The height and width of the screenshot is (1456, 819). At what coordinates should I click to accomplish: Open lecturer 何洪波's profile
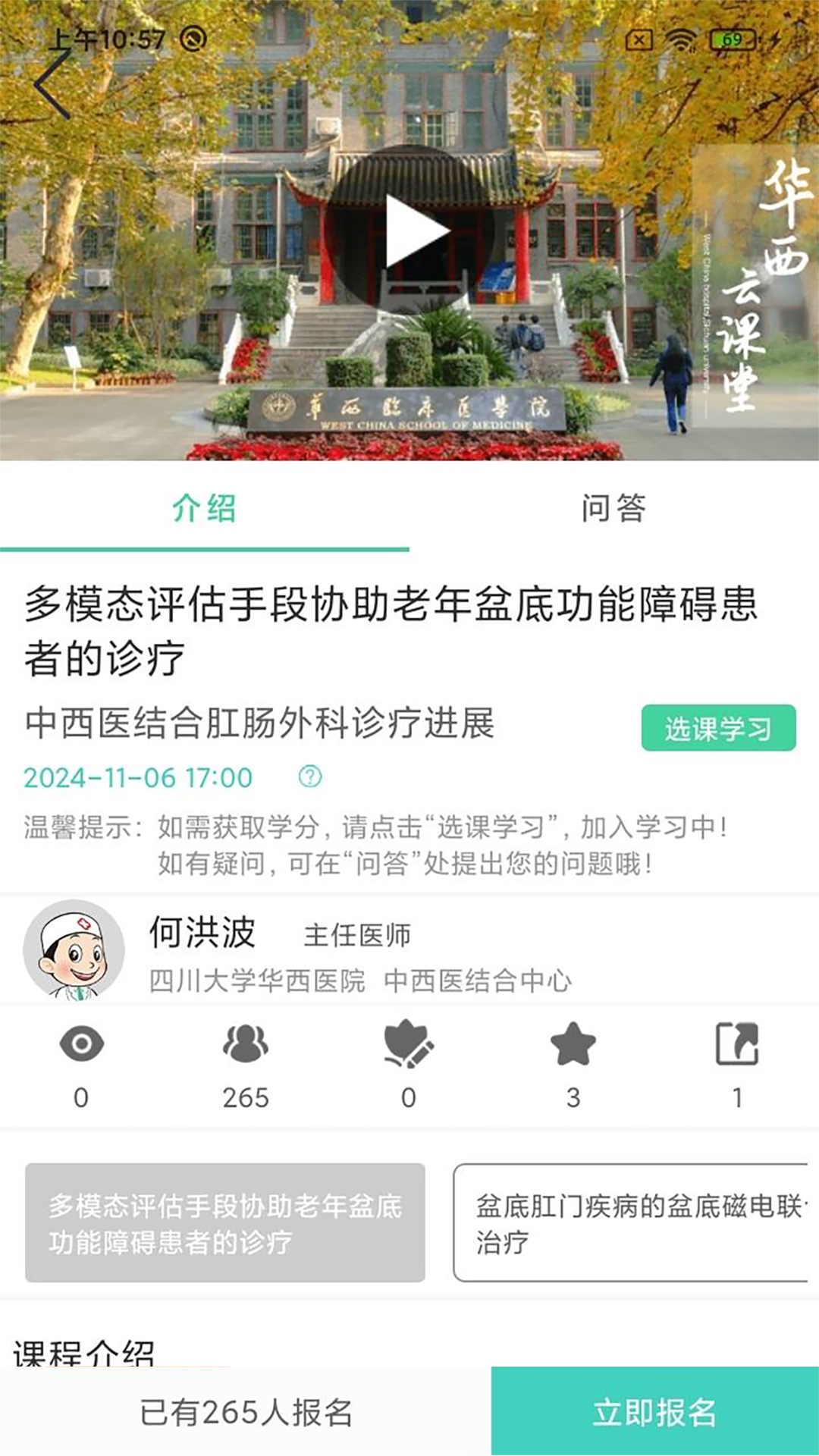(x=74, y=948)
